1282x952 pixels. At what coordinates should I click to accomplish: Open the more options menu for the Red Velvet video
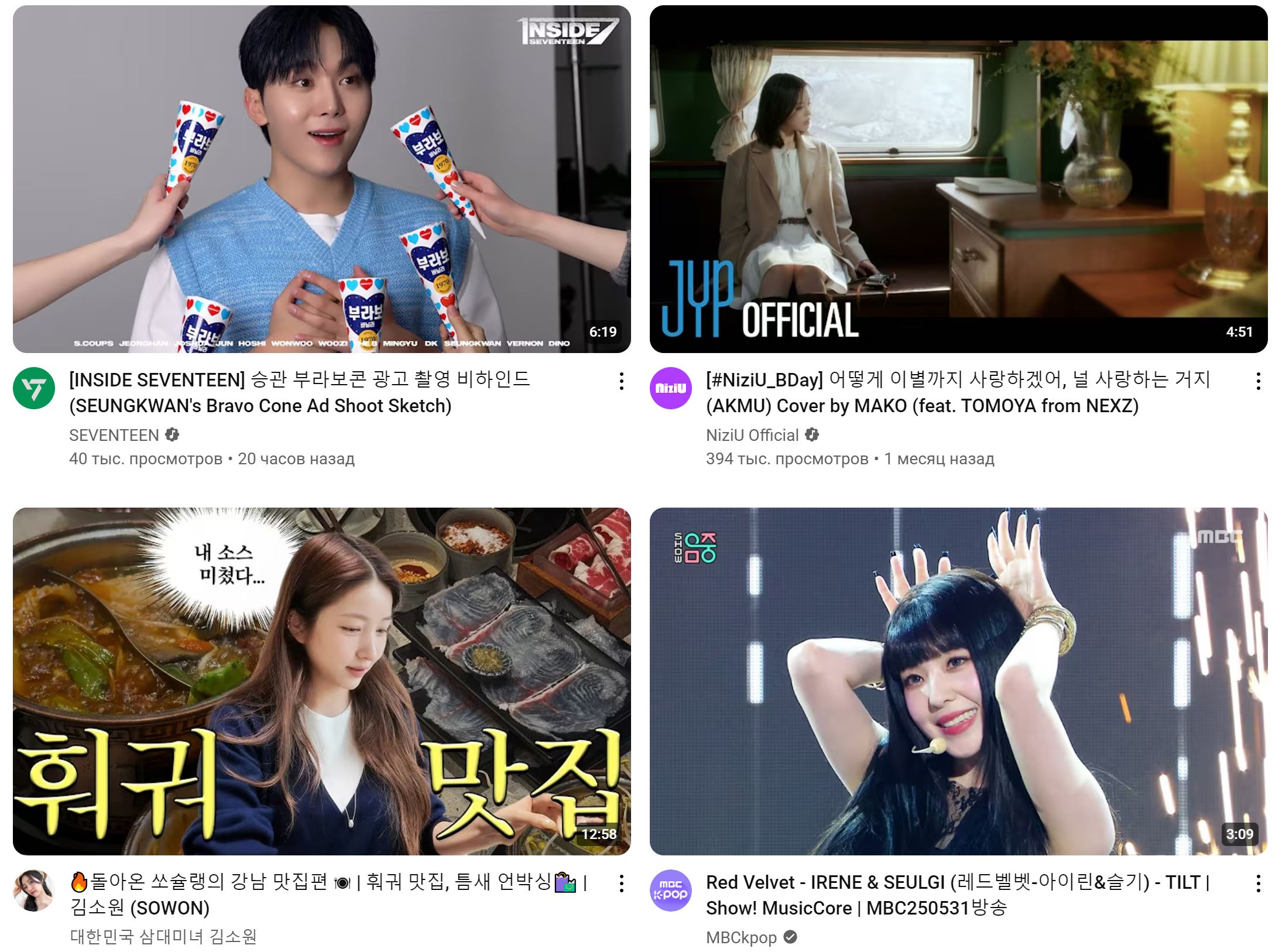[x=1258, y=883]
